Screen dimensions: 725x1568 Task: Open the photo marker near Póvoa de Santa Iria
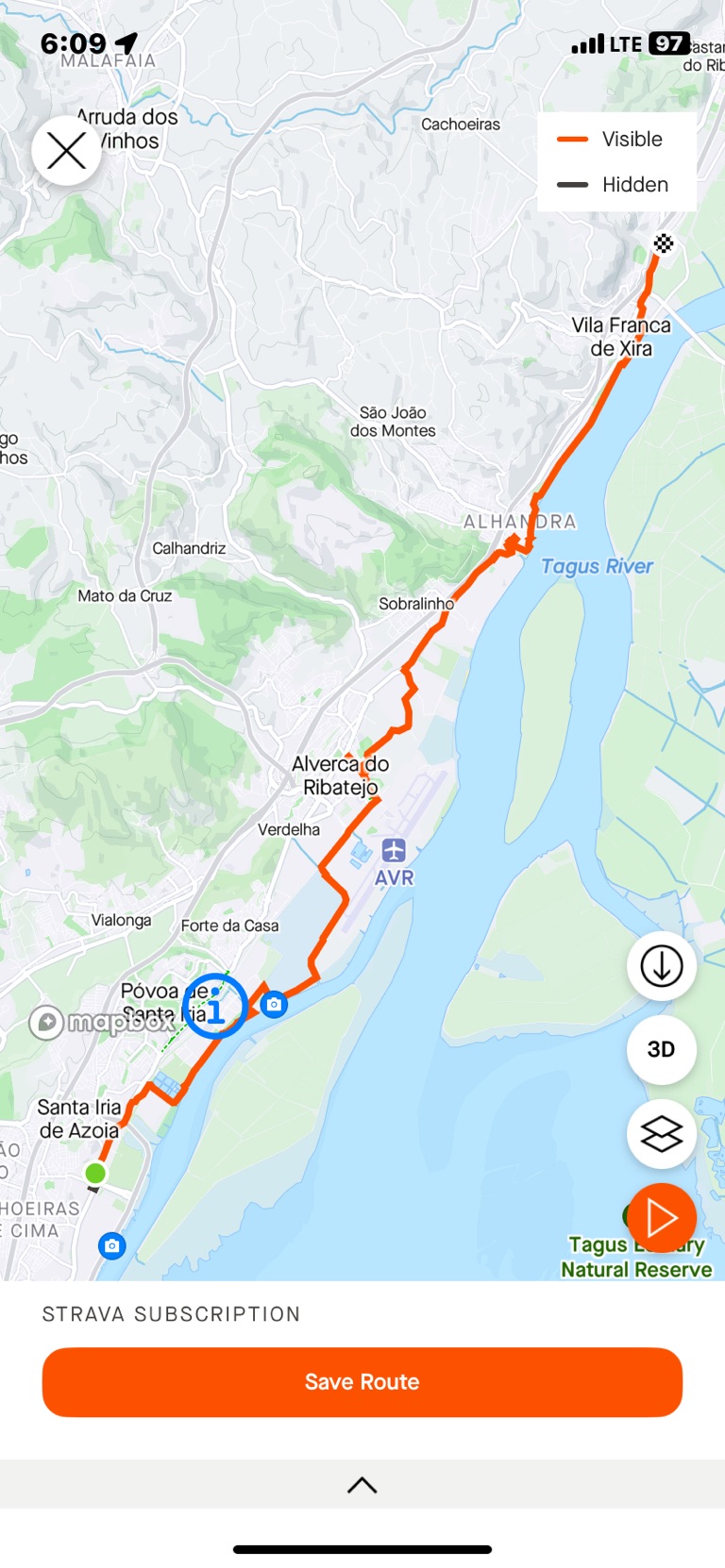point(274,1005)
